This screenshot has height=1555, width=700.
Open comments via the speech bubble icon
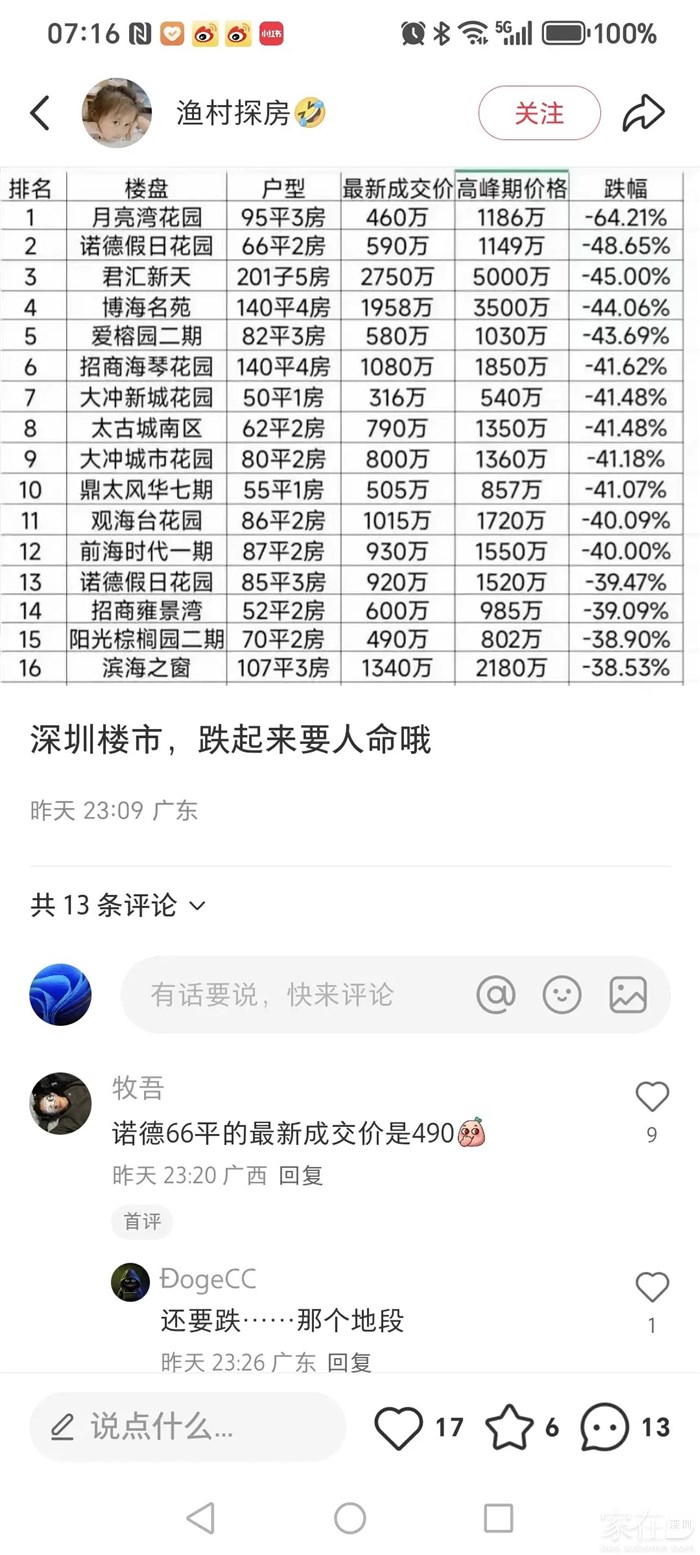pyautogui.click(x=605, y=1427)
